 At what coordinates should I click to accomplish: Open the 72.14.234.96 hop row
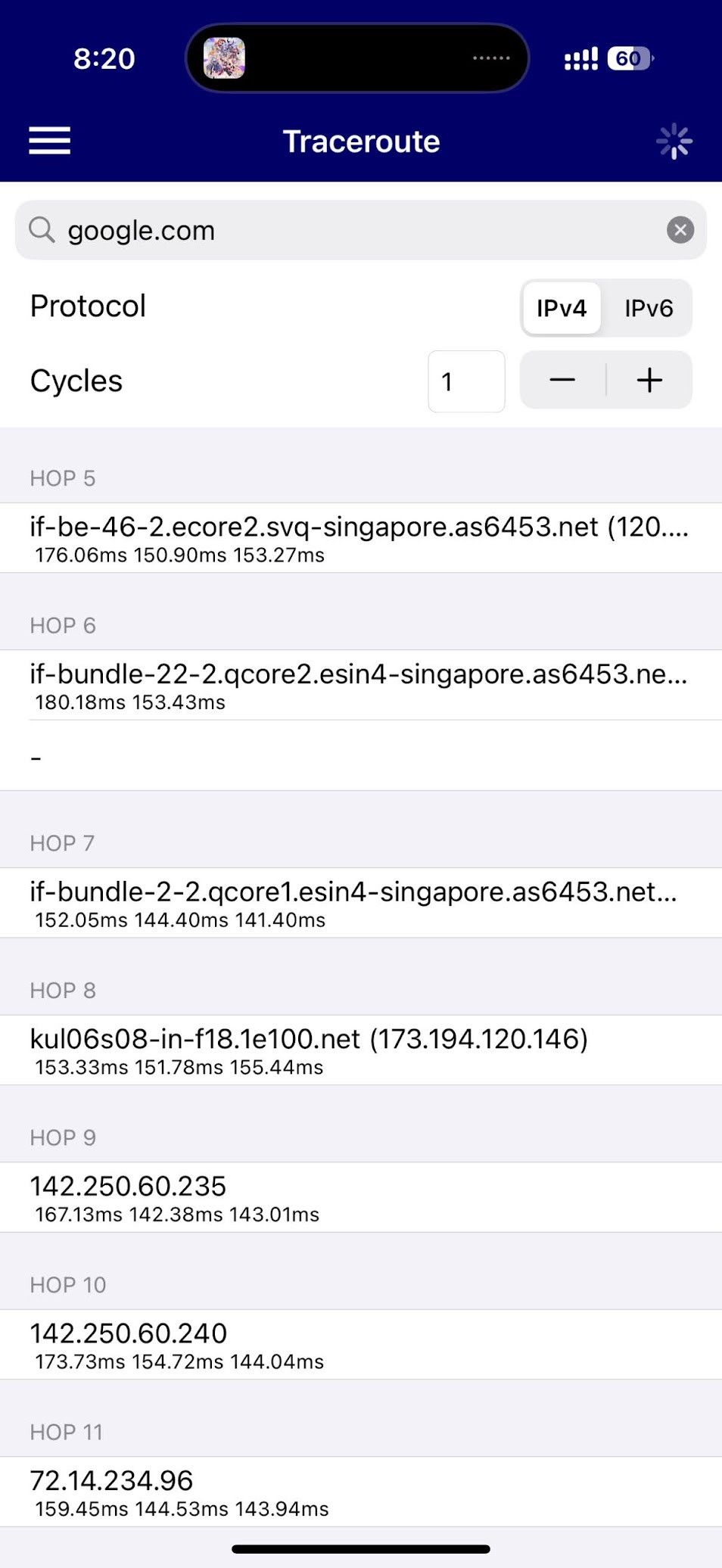click(360, 1492)
